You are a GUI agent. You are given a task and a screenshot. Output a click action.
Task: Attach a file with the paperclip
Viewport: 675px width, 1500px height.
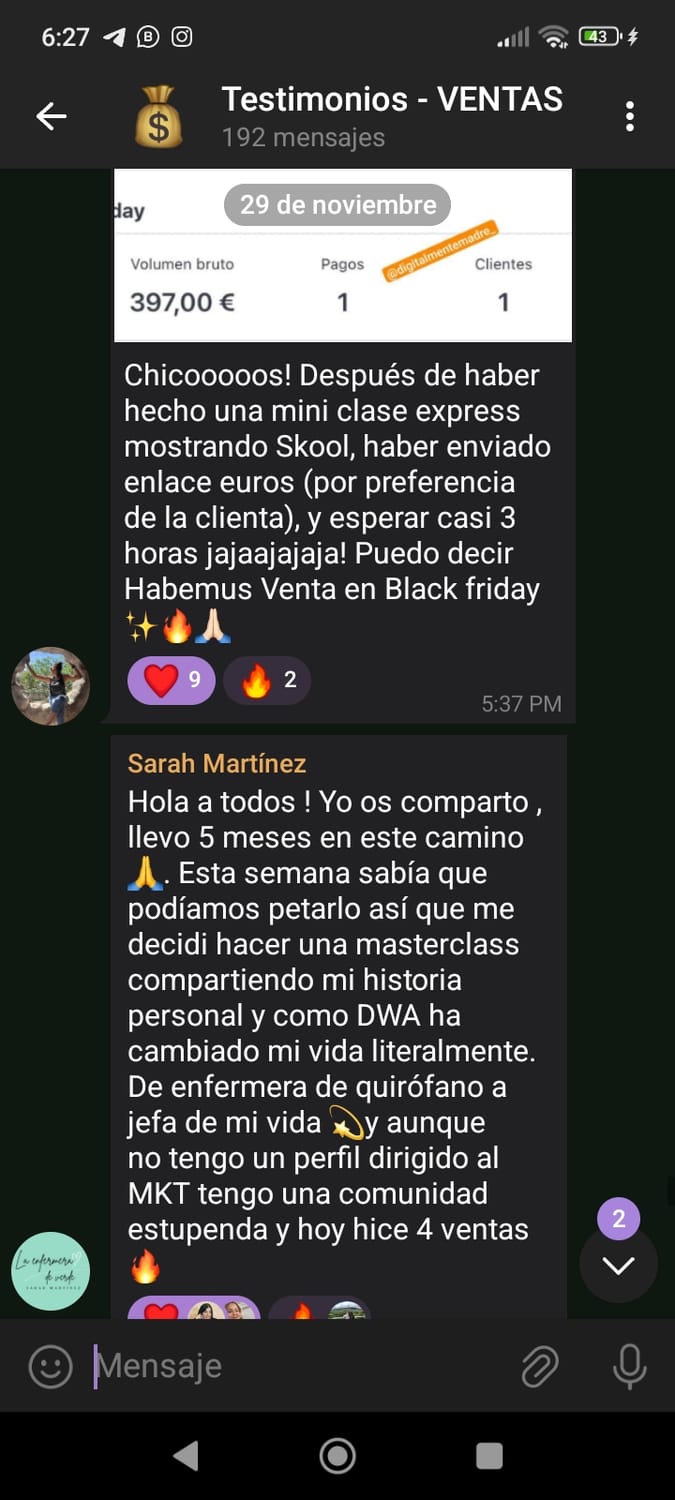coord(539,1366)
